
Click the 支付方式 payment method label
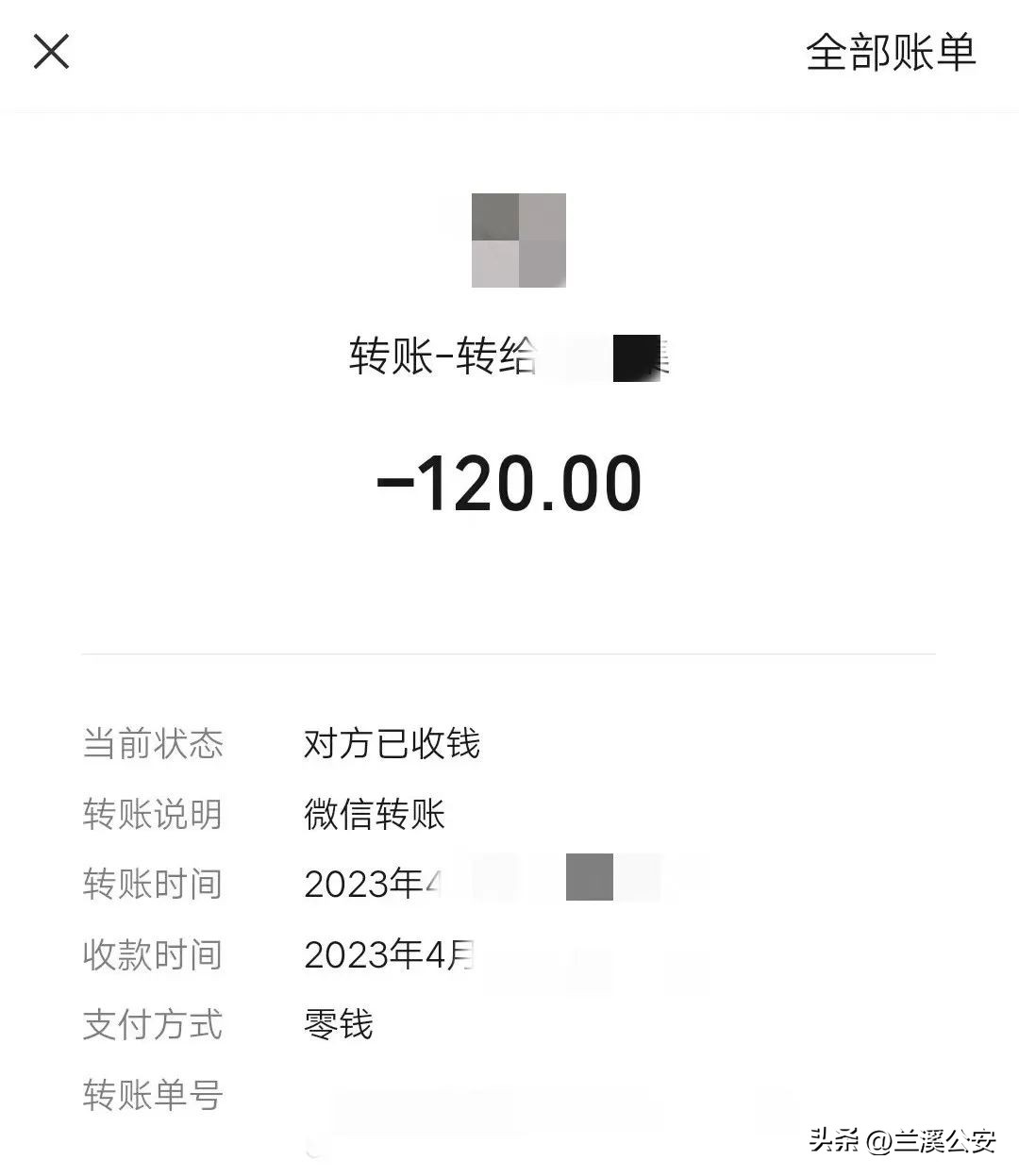point(152,1026)
